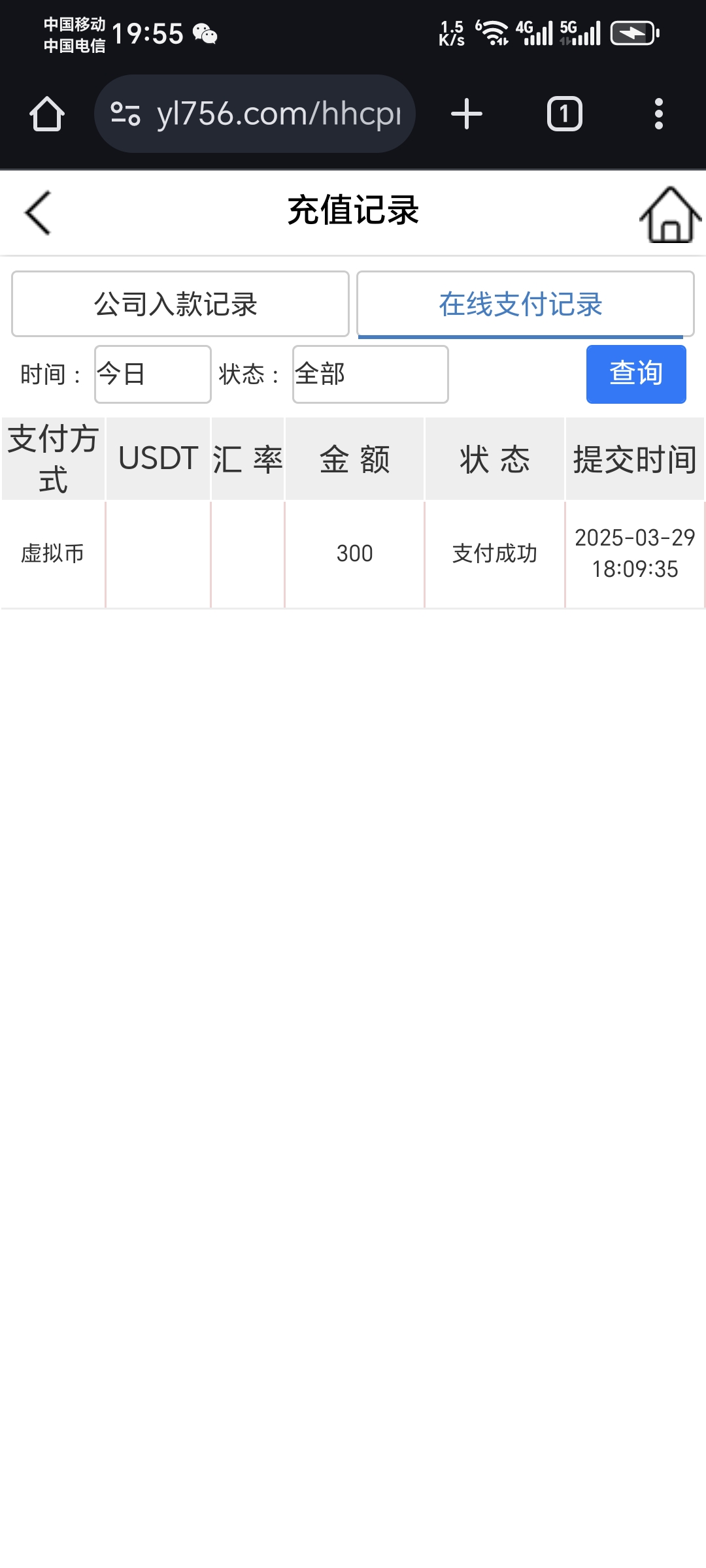Open the browser overflow menu

pos(658,114)
